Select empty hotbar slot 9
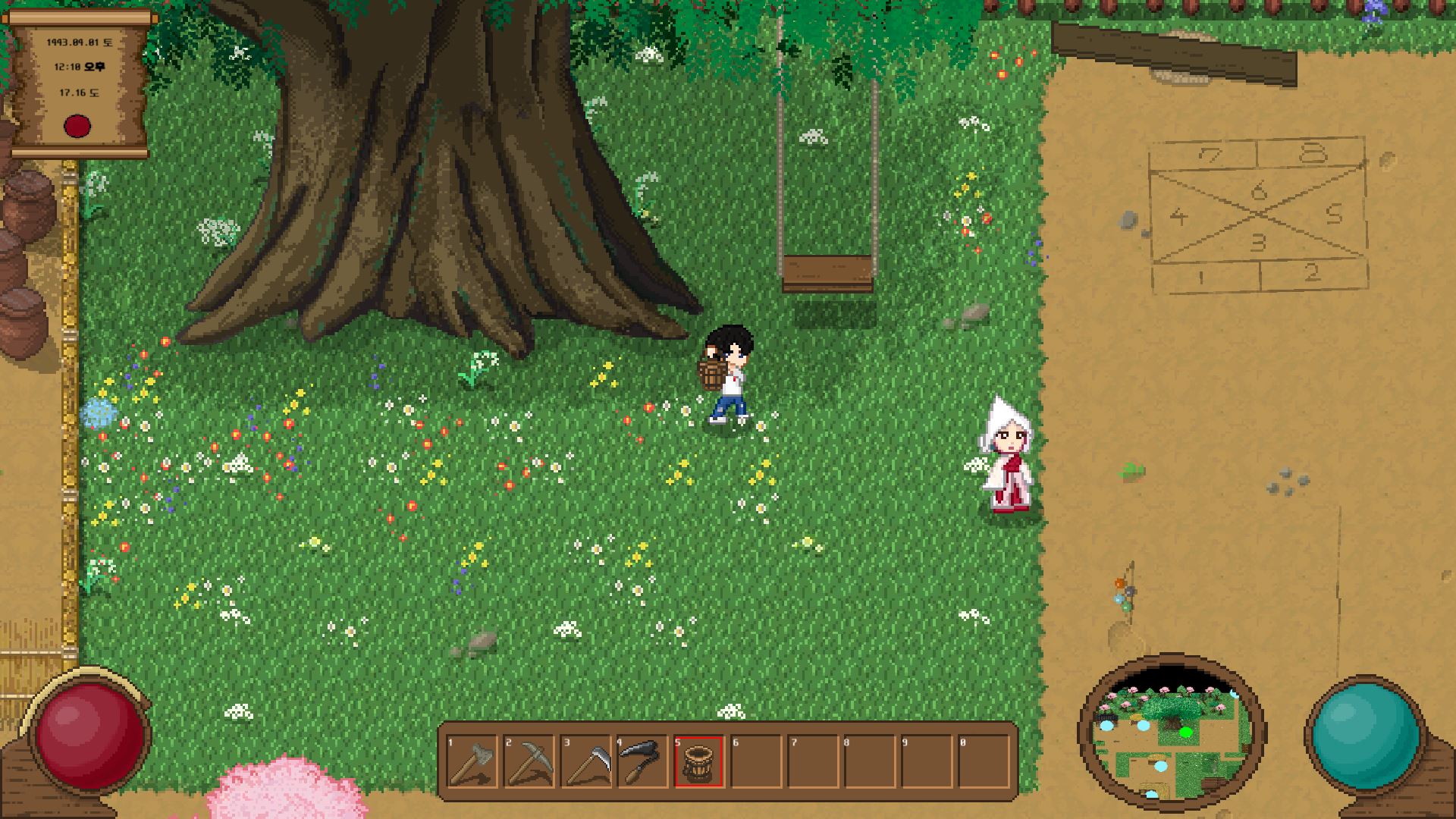Screen dimensions: 1456x819 point(926,762)
